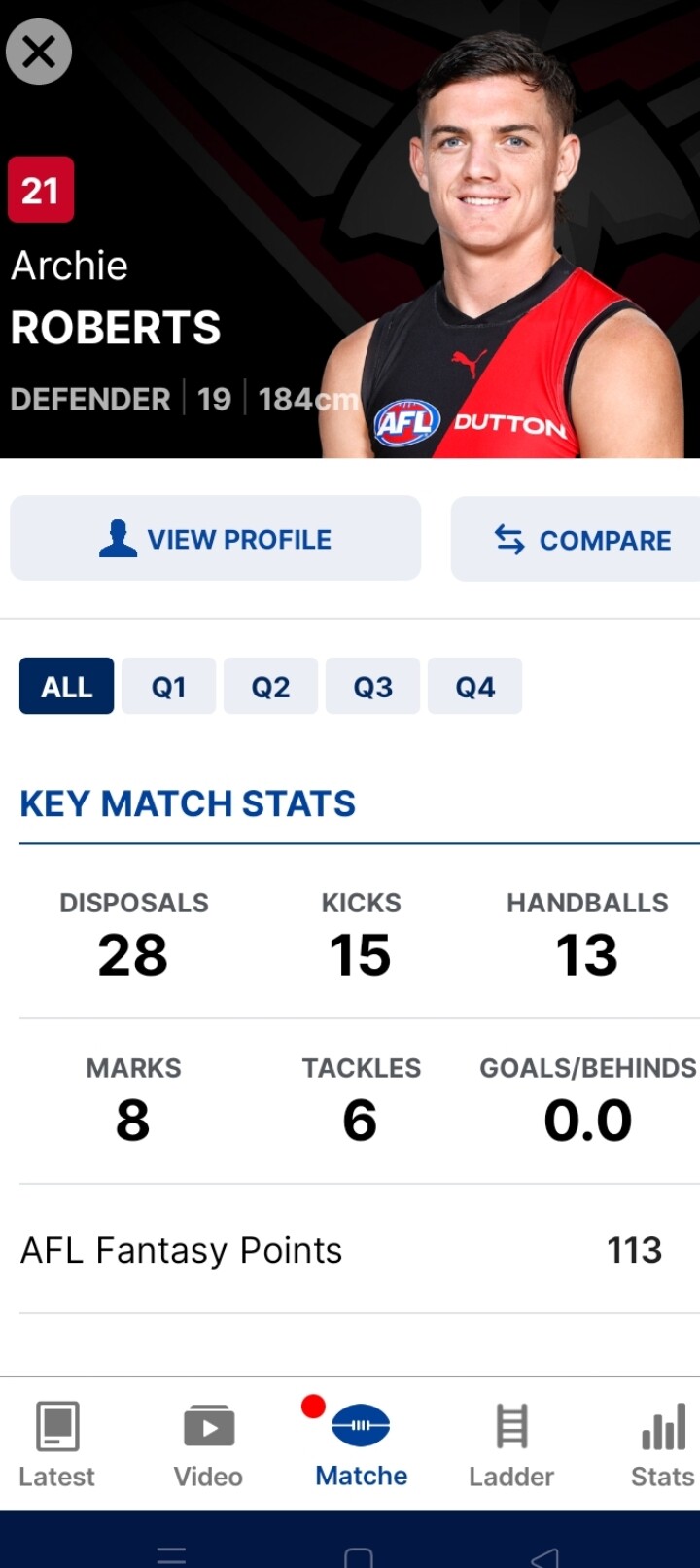Tap the Compare button
Viewport: 700px width, 1568px height.
[576, 539]
